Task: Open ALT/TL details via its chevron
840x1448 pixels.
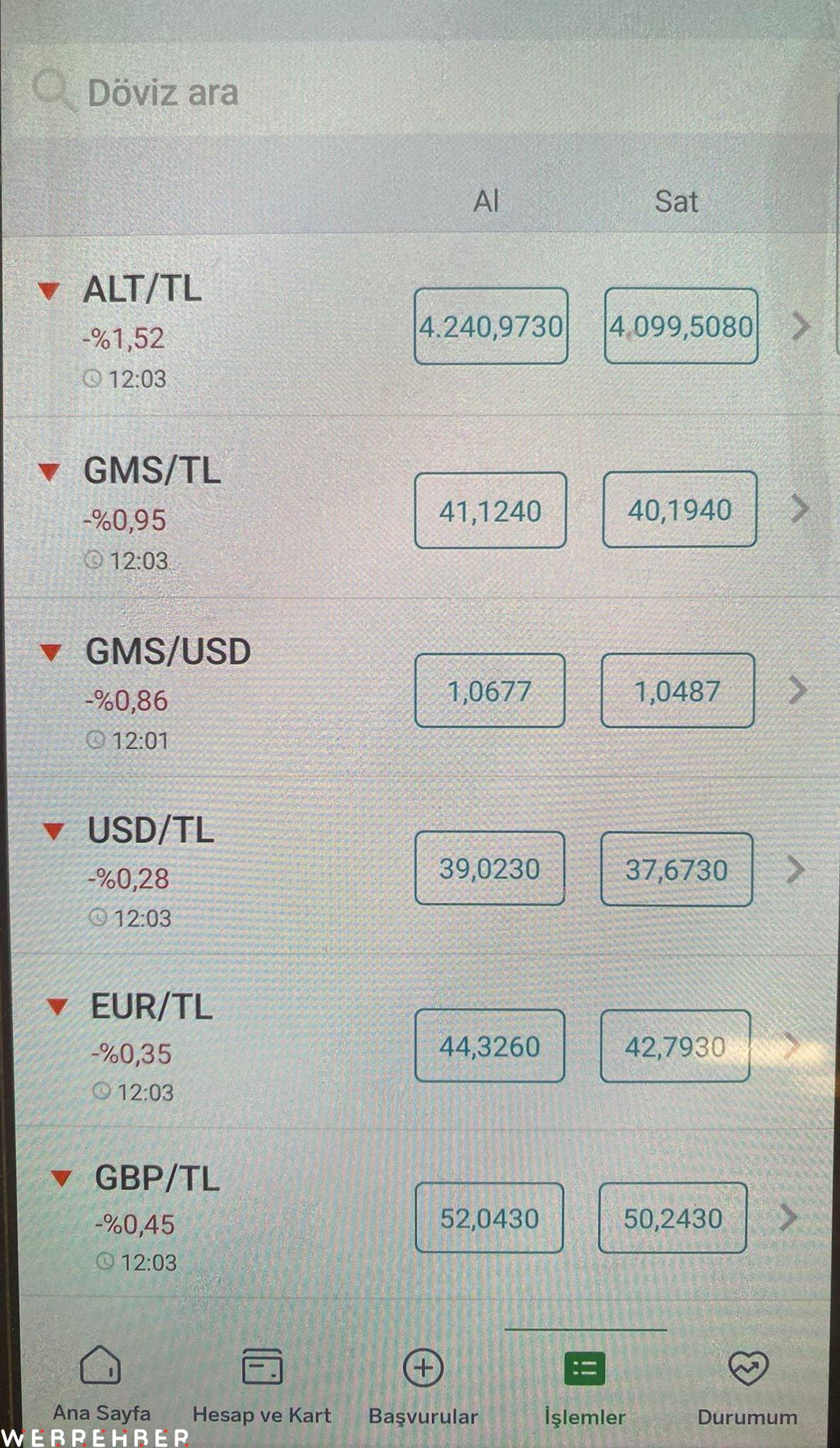Action: click(x=800, y=326)
